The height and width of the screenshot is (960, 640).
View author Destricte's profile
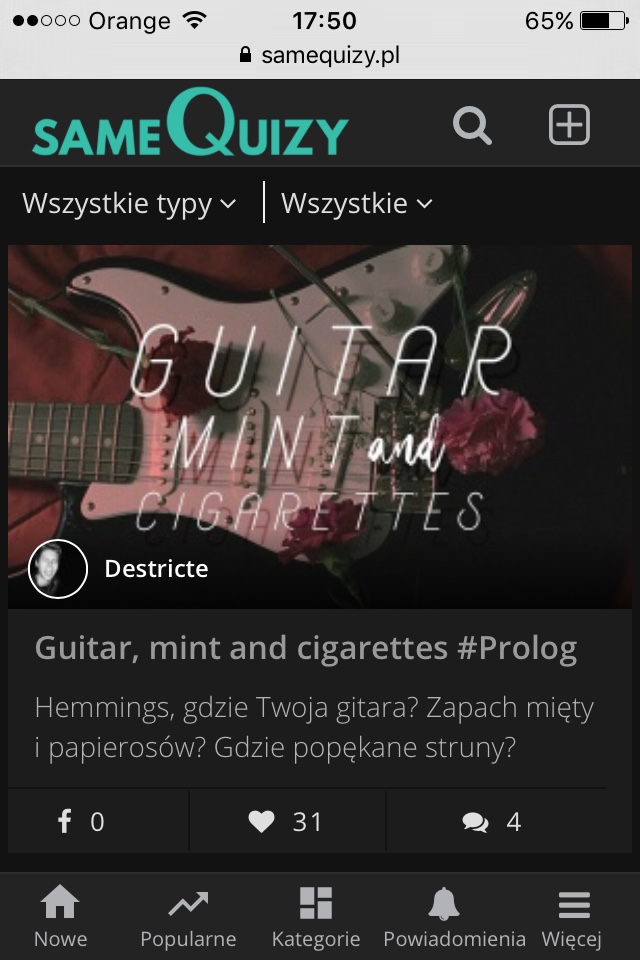[156, 569]
